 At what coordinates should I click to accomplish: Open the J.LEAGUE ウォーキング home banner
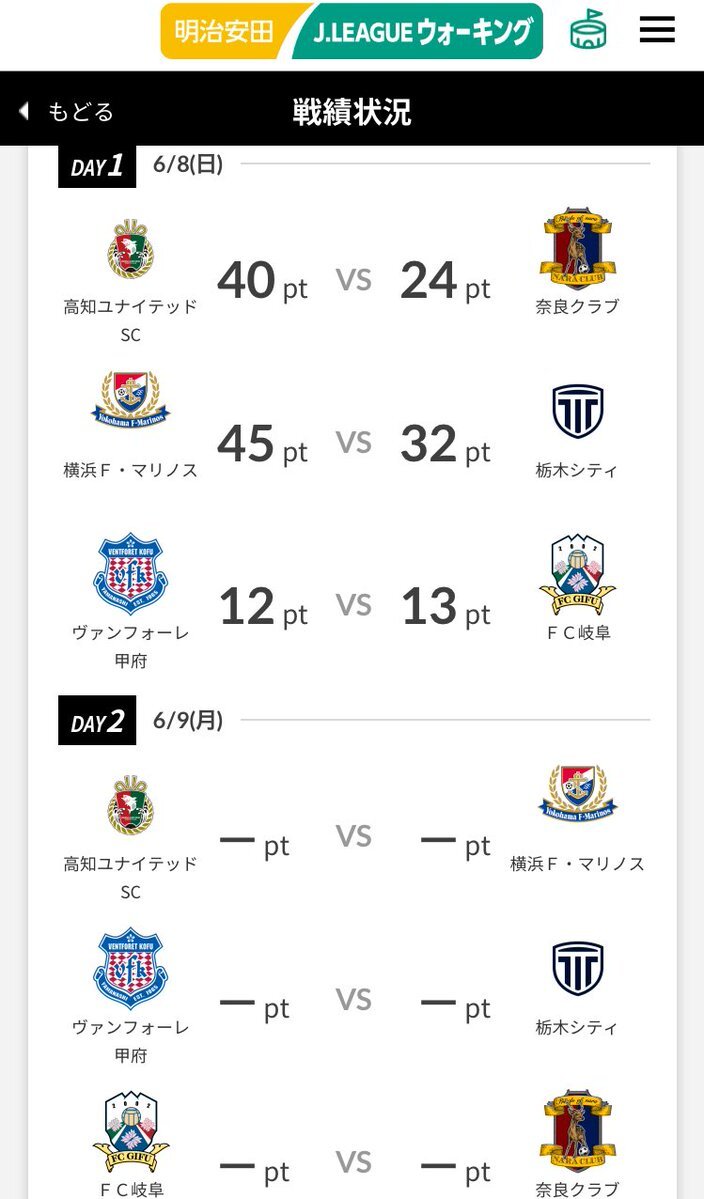[x=352, y=31]
